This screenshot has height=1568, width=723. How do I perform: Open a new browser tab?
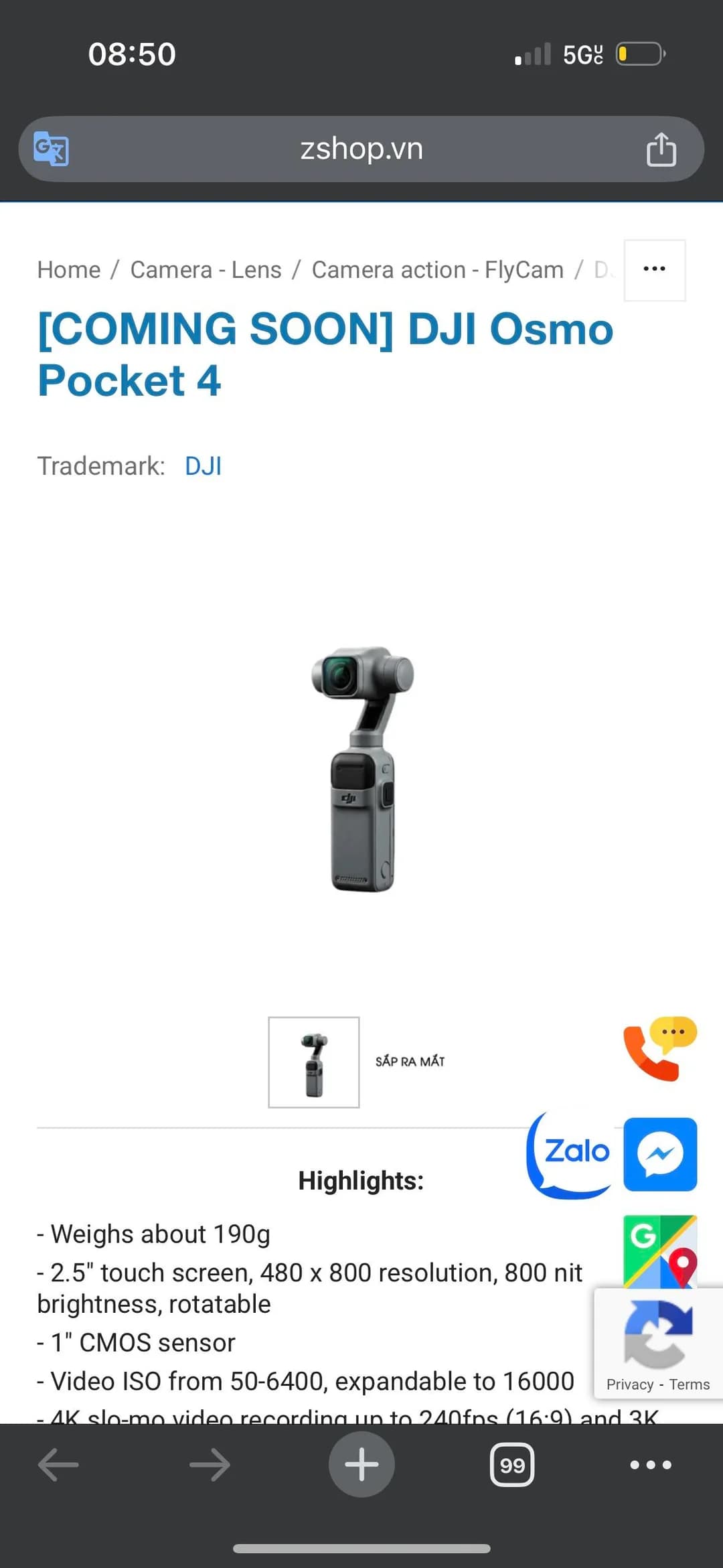[361, 1464]
